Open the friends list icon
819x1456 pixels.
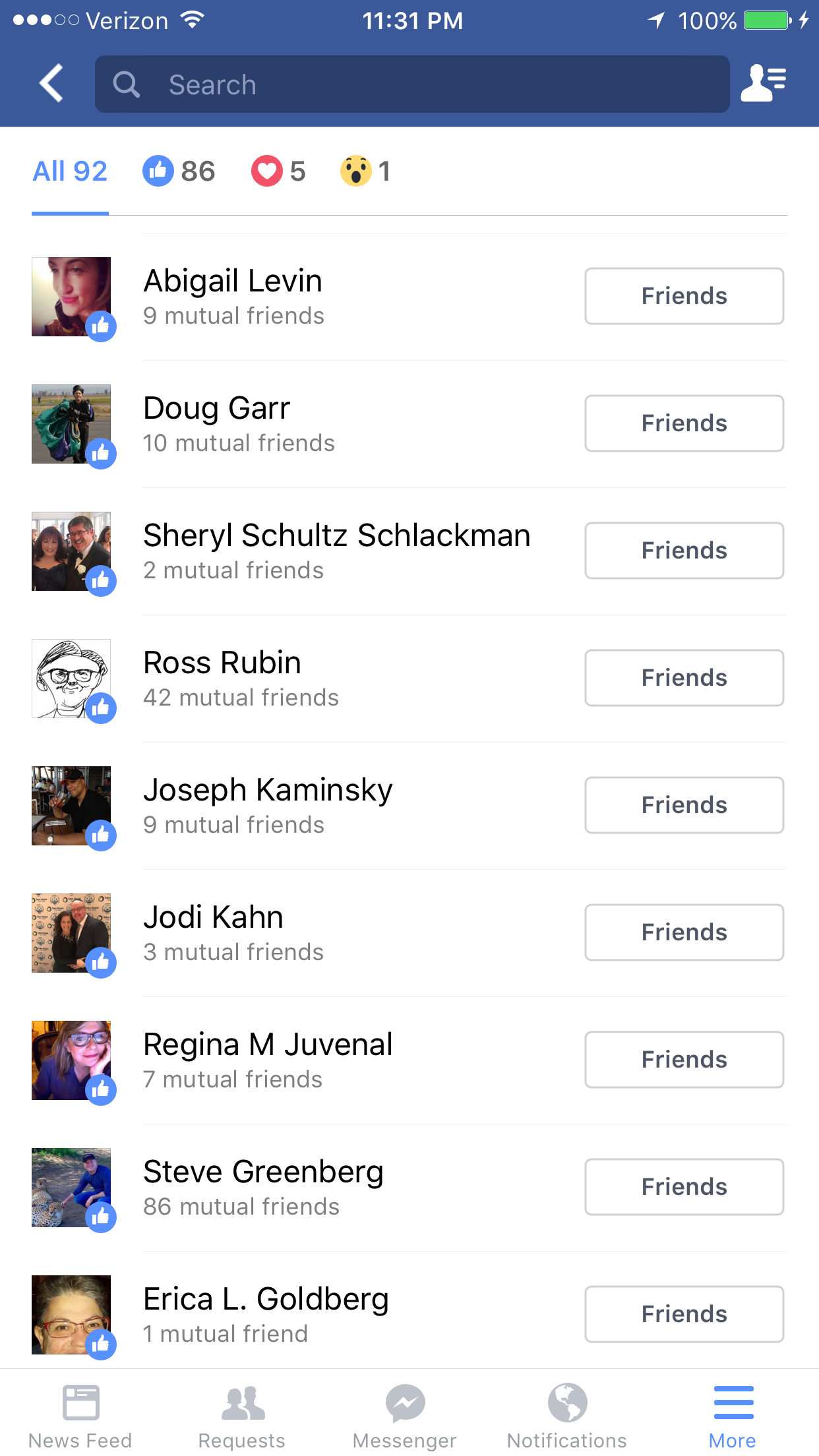pyautogui.click(x=763, y=84)
